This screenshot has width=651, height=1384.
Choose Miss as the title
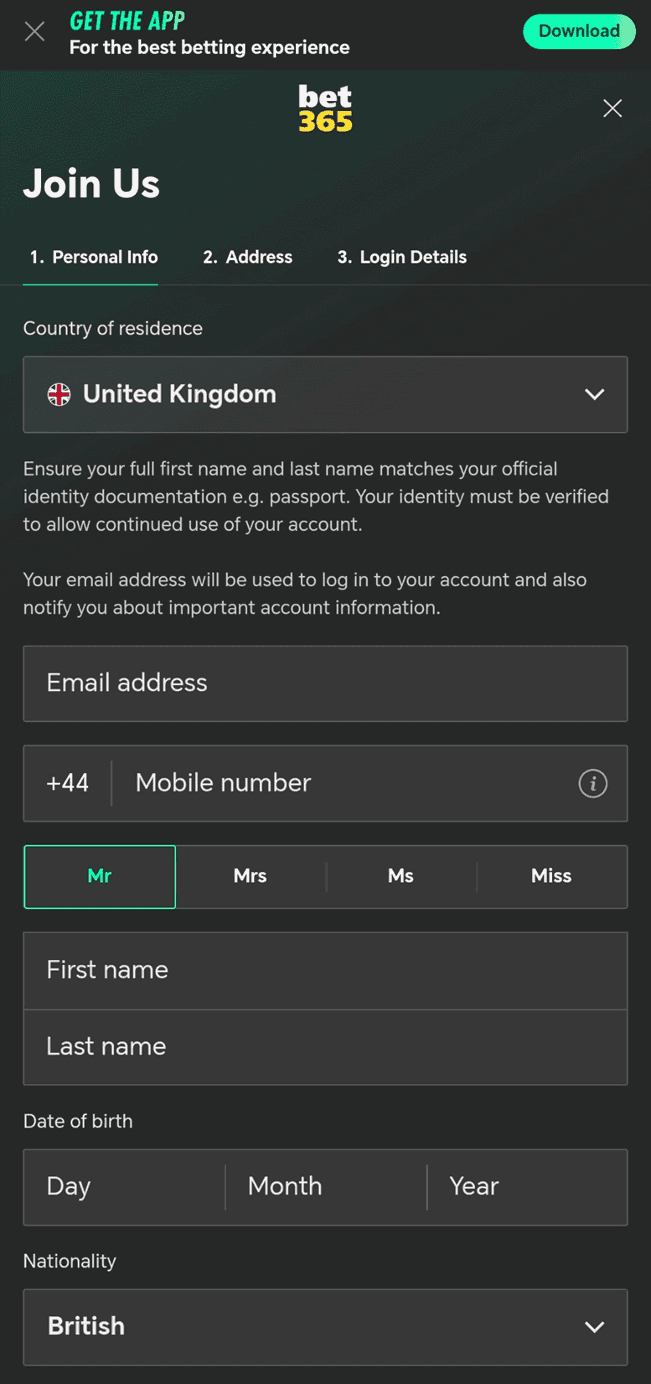tap(551, 876)
